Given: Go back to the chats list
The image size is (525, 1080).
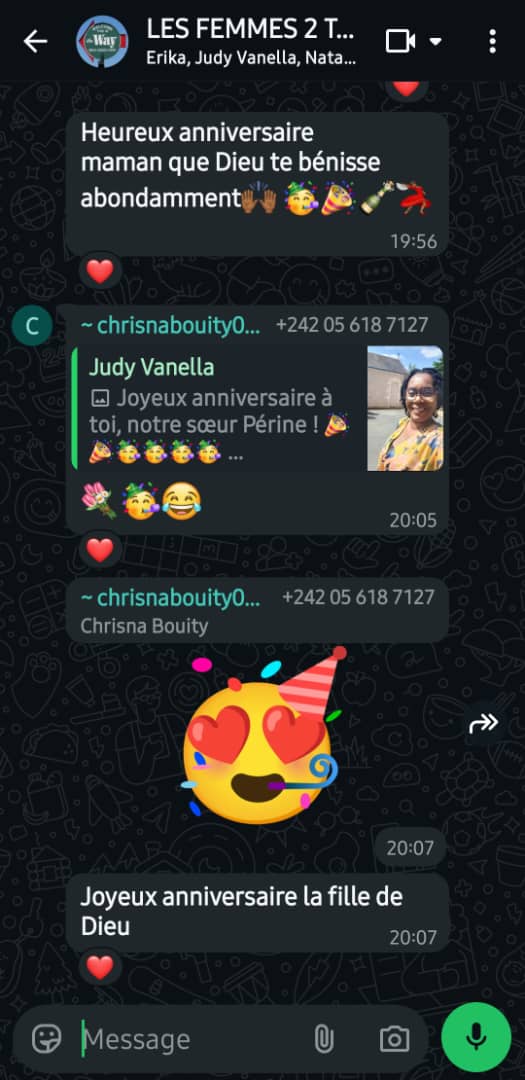Looking at the screenshot, I should tap(34, 41).
